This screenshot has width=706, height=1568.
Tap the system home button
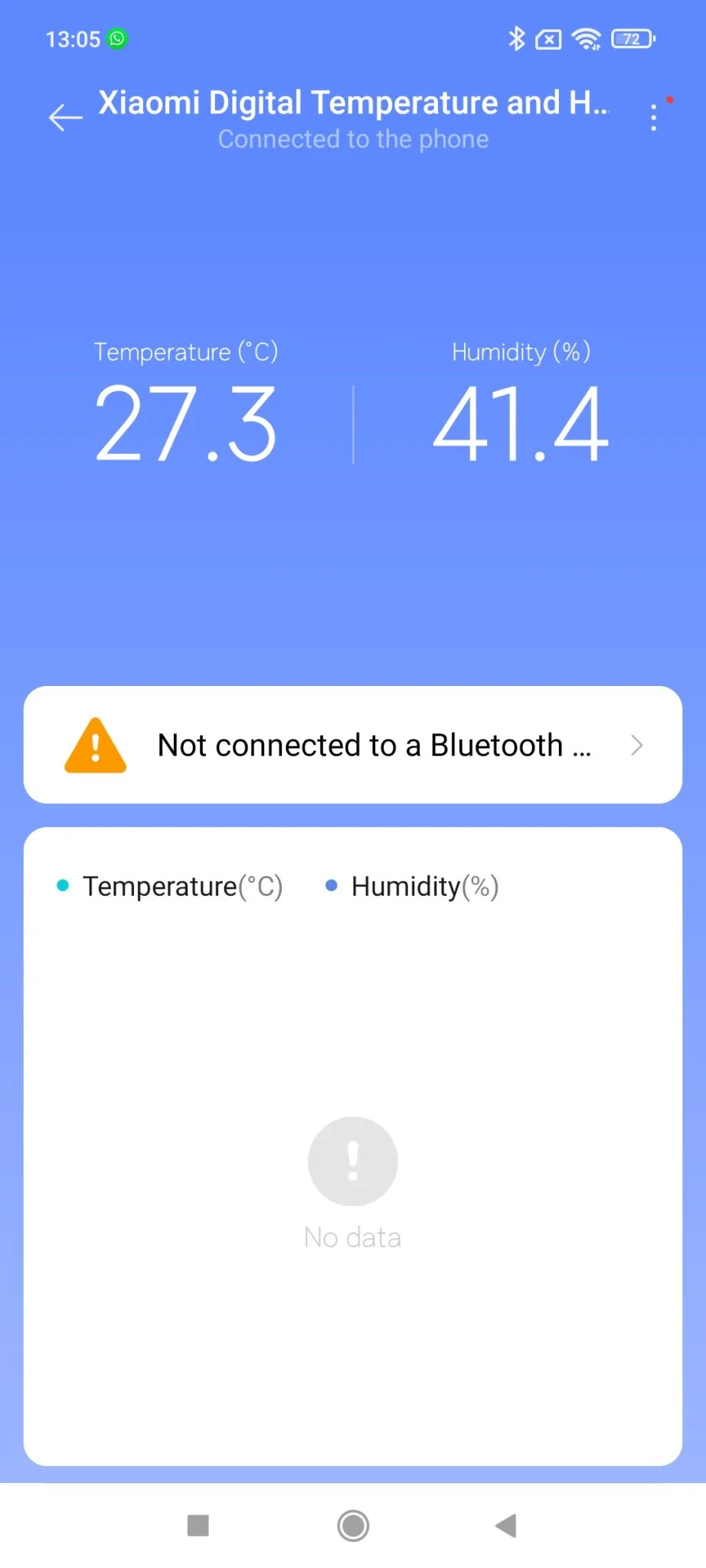tap(353, 1525)
